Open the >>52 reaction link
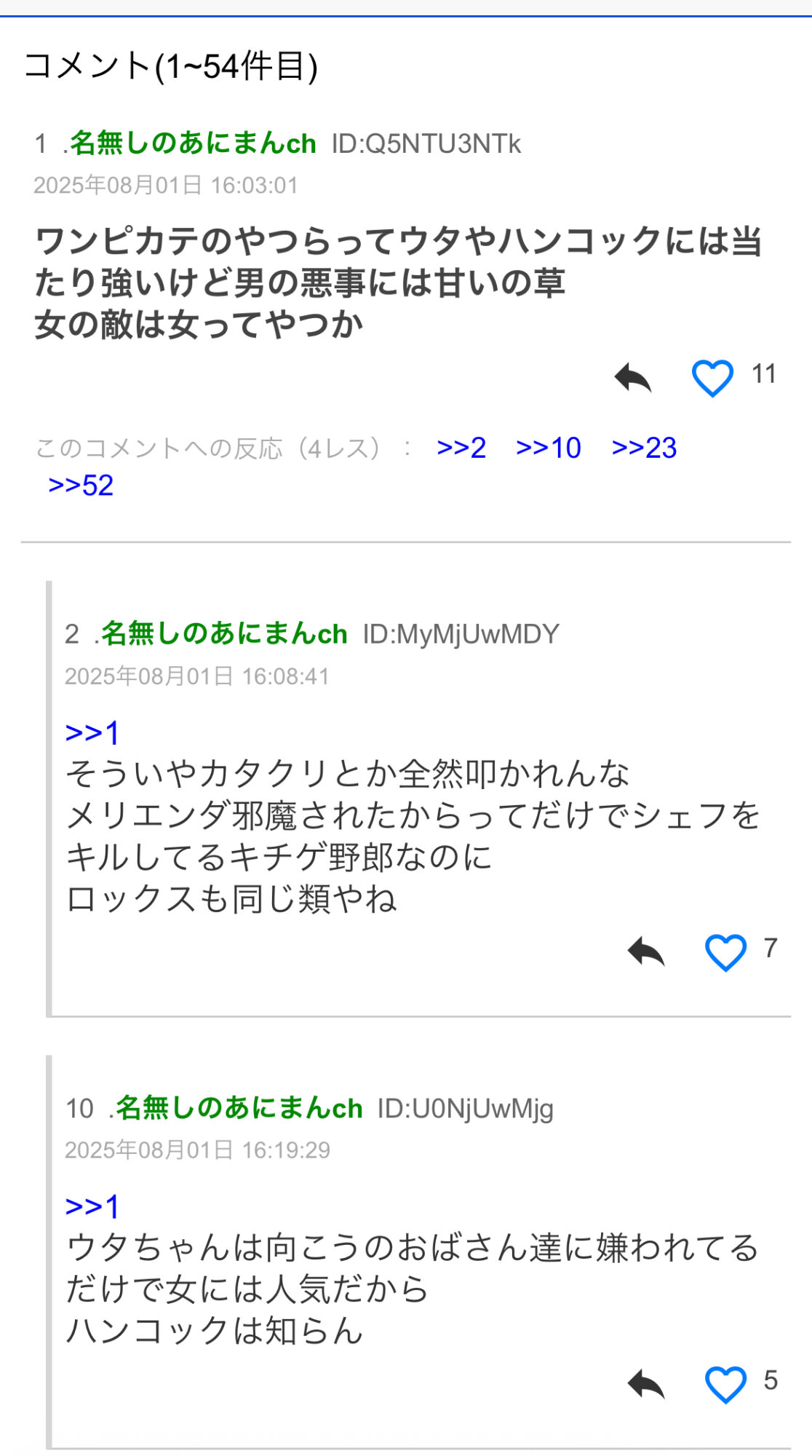 pyautogui.click(x=81, y=486)
